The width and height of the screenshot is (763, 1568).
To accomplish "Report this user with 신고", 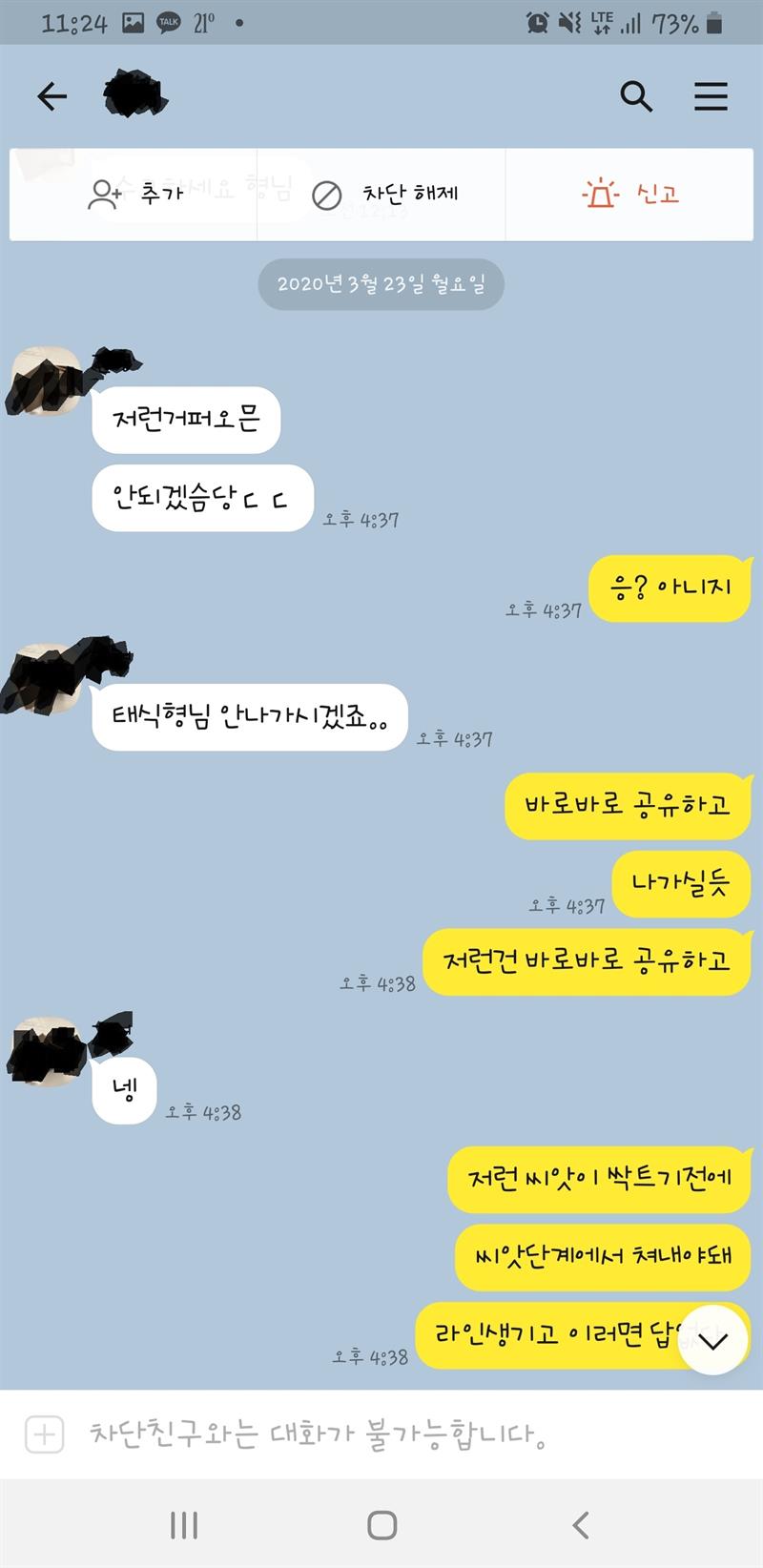I will click(630, 195).
